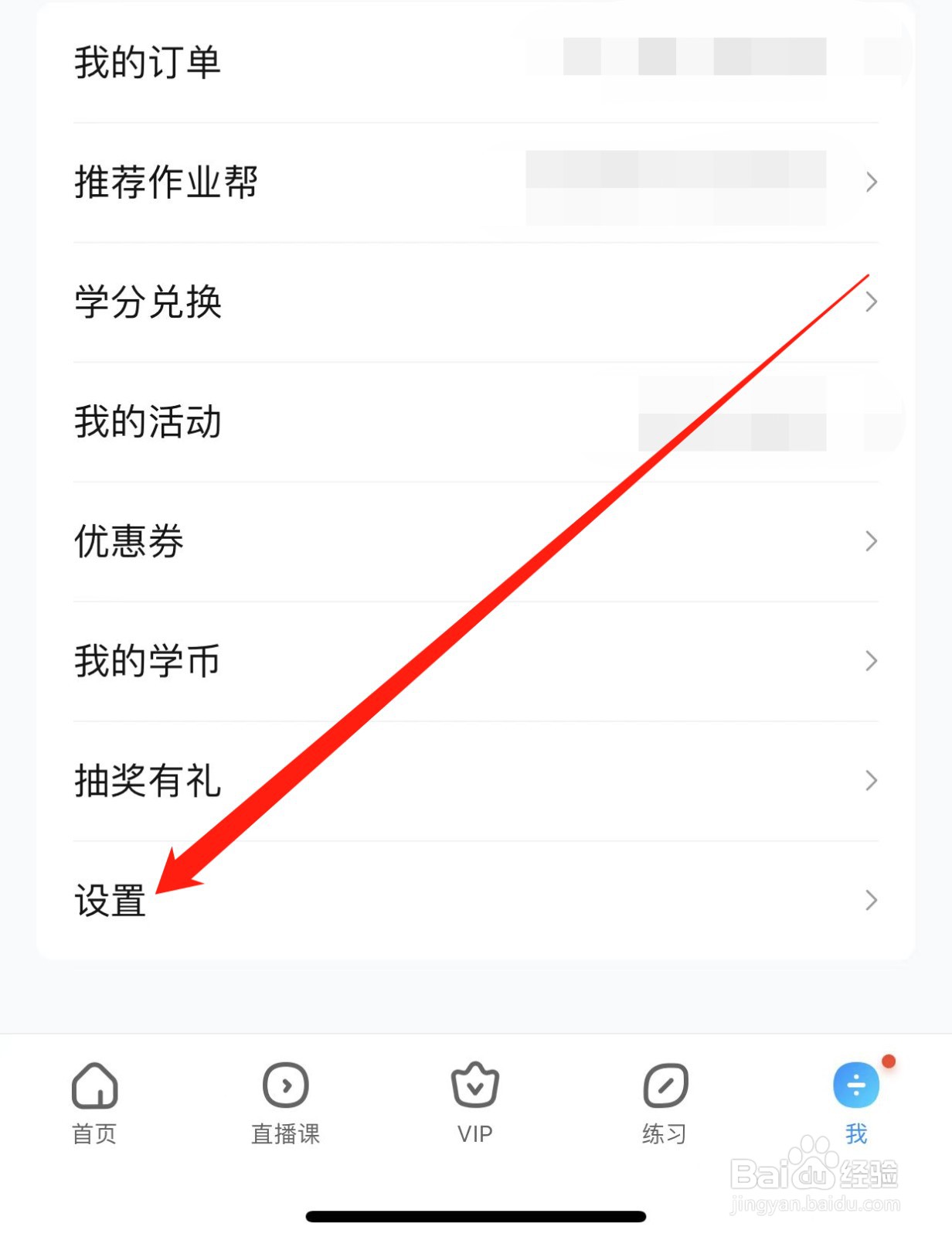
Task: Open 我的学币 coins page
Action: tap(147, 661)
